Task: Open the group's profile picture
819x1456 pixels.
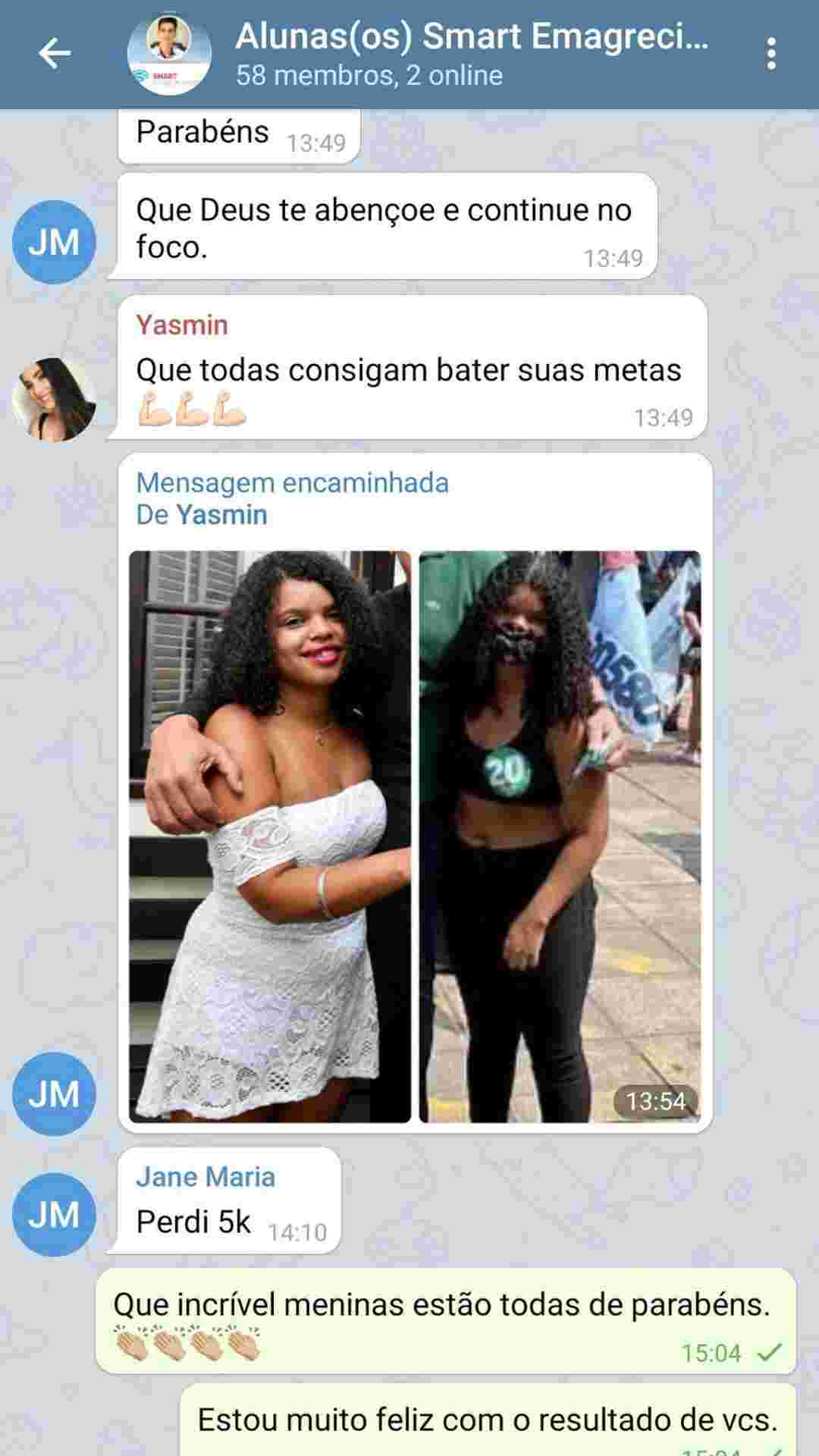Action: point(169,55)
